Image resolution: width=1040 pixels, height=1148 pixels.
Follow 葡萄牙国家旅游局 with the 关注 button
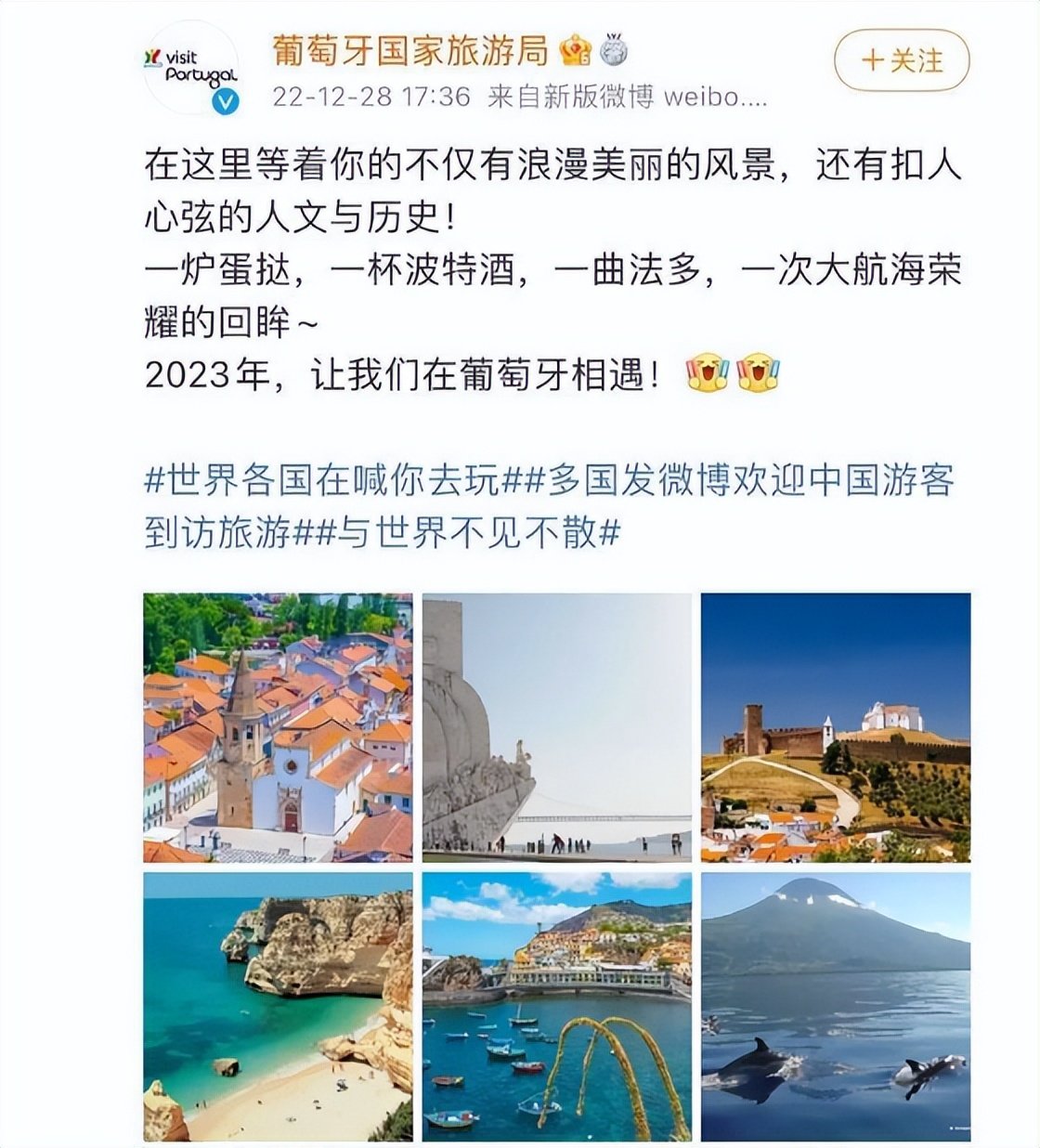click(x=902, y=61)
